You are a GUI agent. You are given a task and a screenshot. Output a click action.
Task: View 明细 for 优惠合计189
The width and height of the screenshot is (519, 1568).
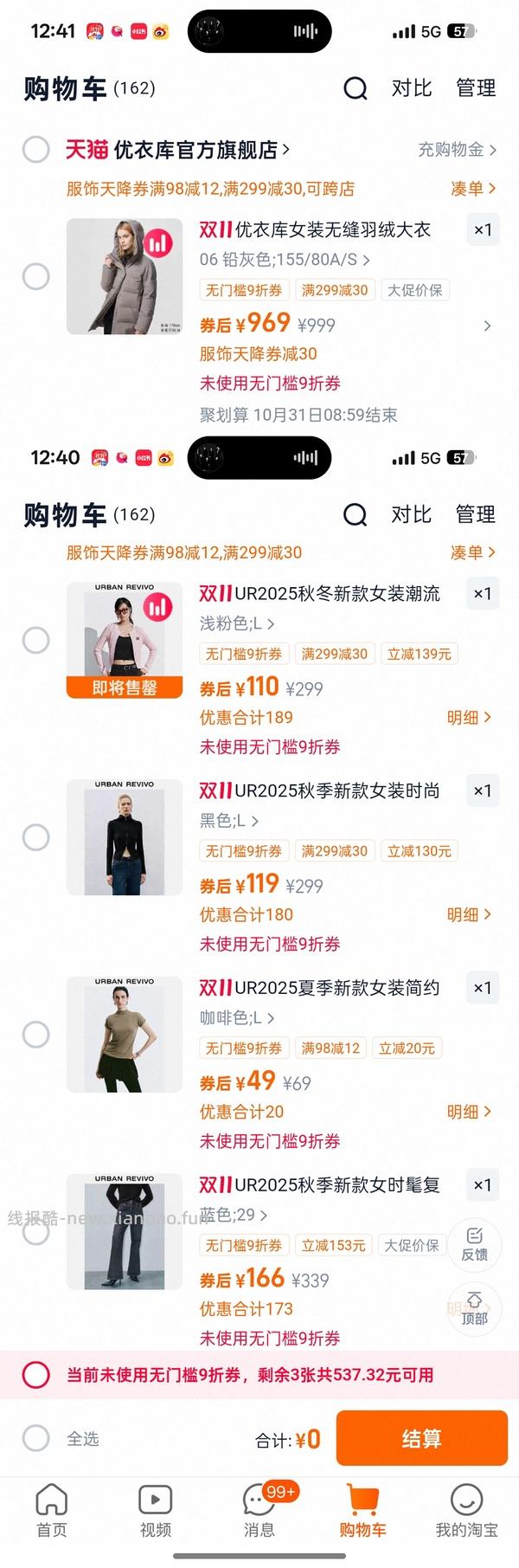pos(468,717)
